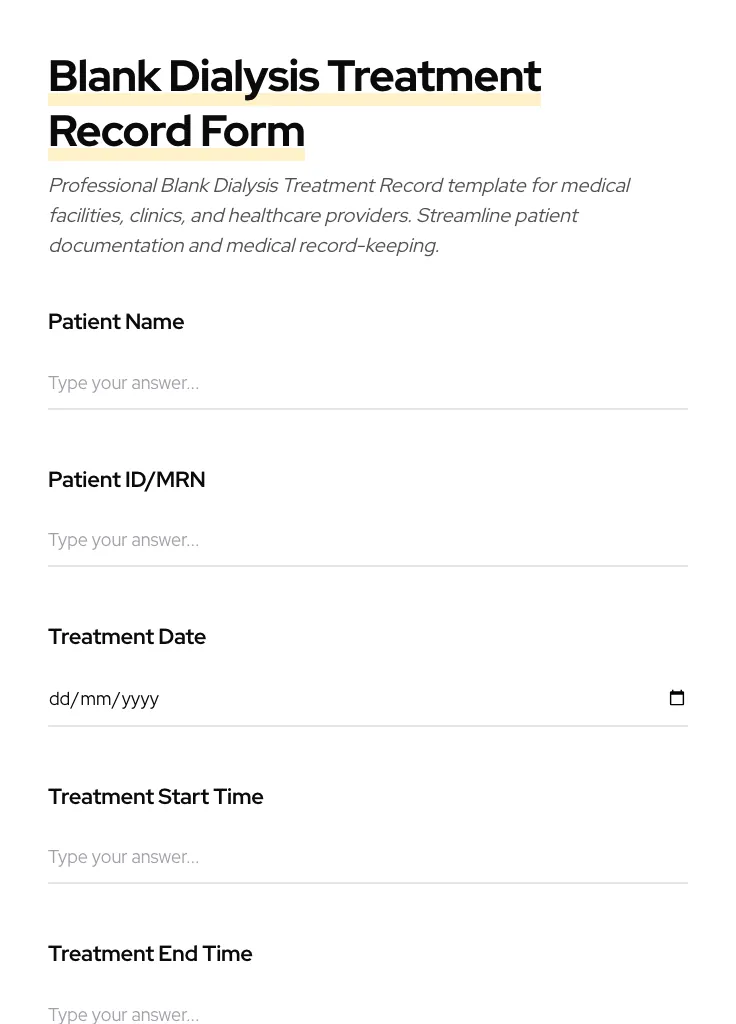Screen dimensions: 736x1024
Task: Click the italic form description paragraph
Action: tap(340, 215)
